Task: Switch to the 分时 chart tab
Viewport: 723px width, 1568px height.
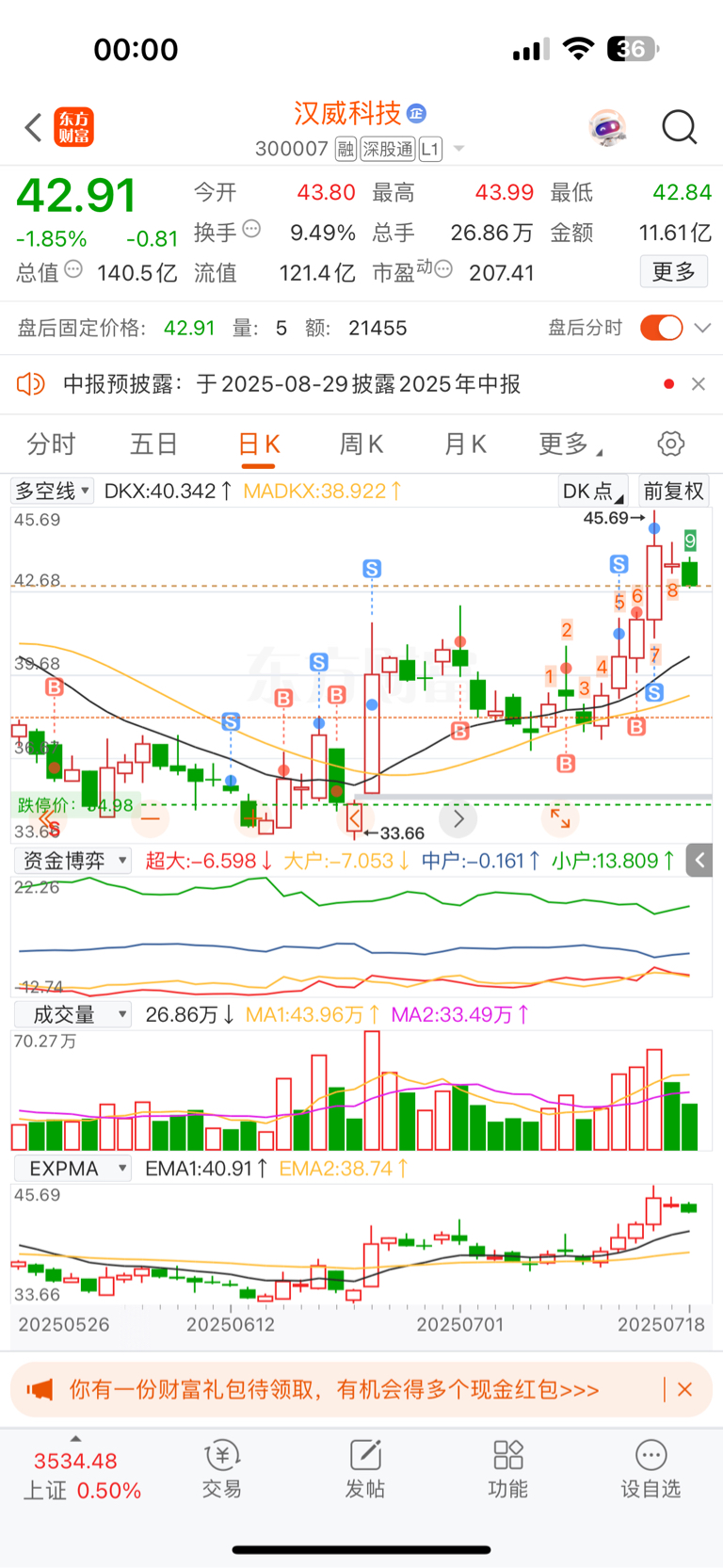Action: coord(51,445)
